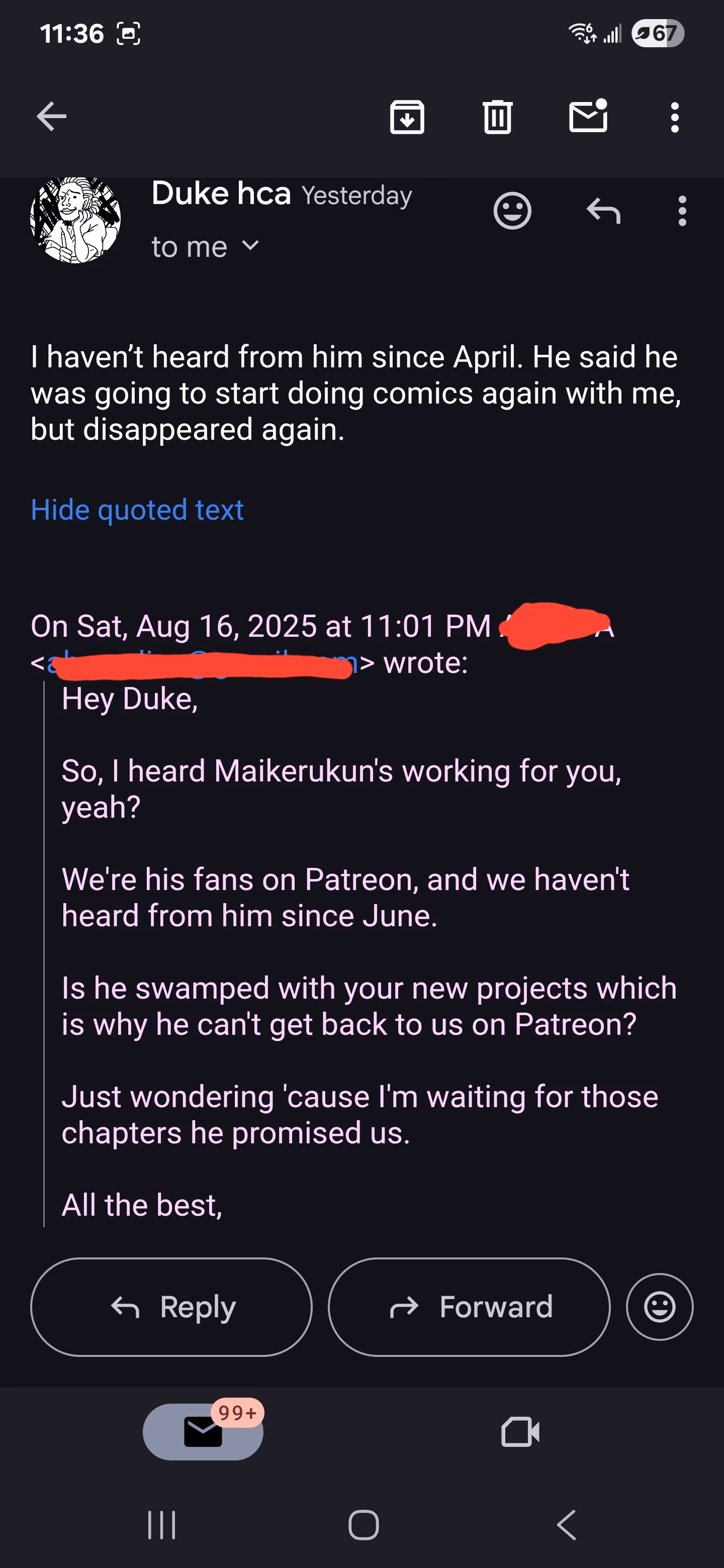Open recent apps from the navigation bar
Viewport: 724px width, 1568px height.
pos(162,1525)
